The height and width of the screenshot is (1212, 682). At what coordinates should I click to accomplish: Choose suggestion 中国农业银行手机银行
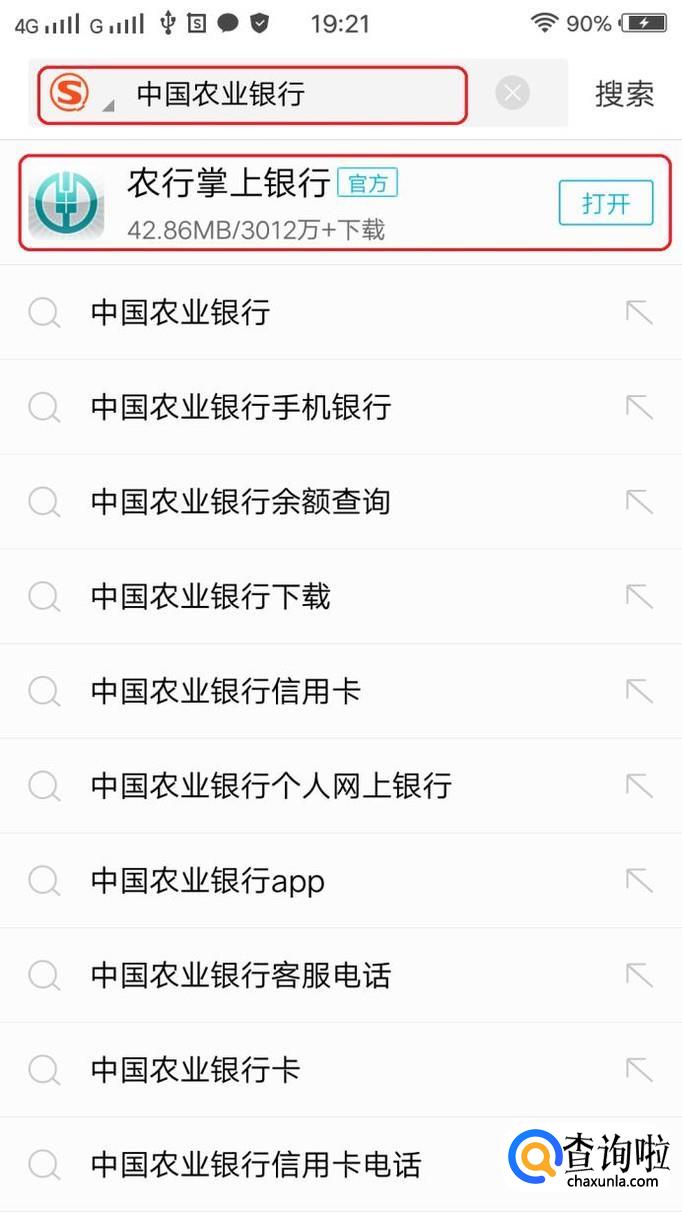240,408
